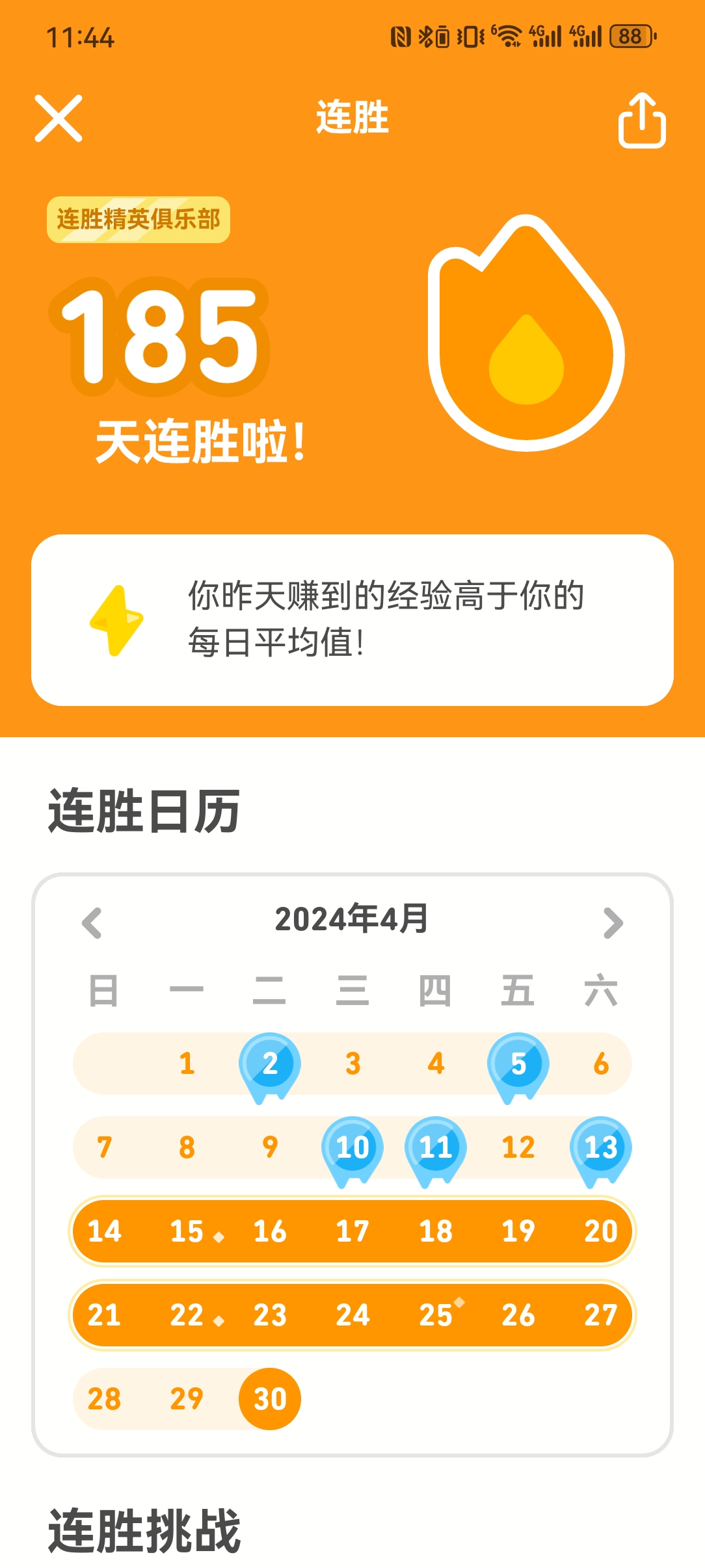Share your 185-day streak
This screenshot has width=705, height=1568.
[641, 120]
